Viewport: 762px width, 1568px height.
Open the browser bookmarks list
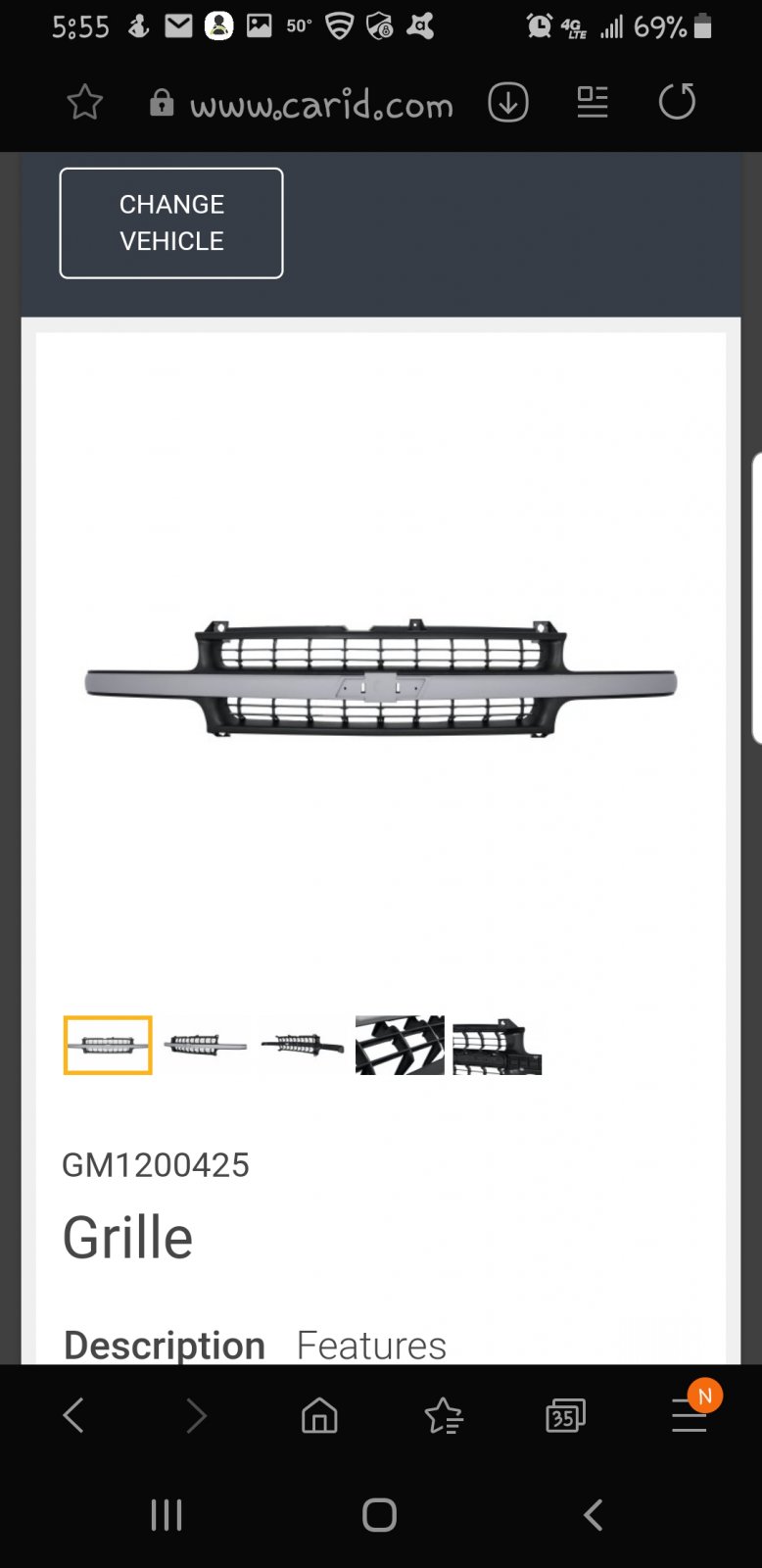pos(444,1416)
